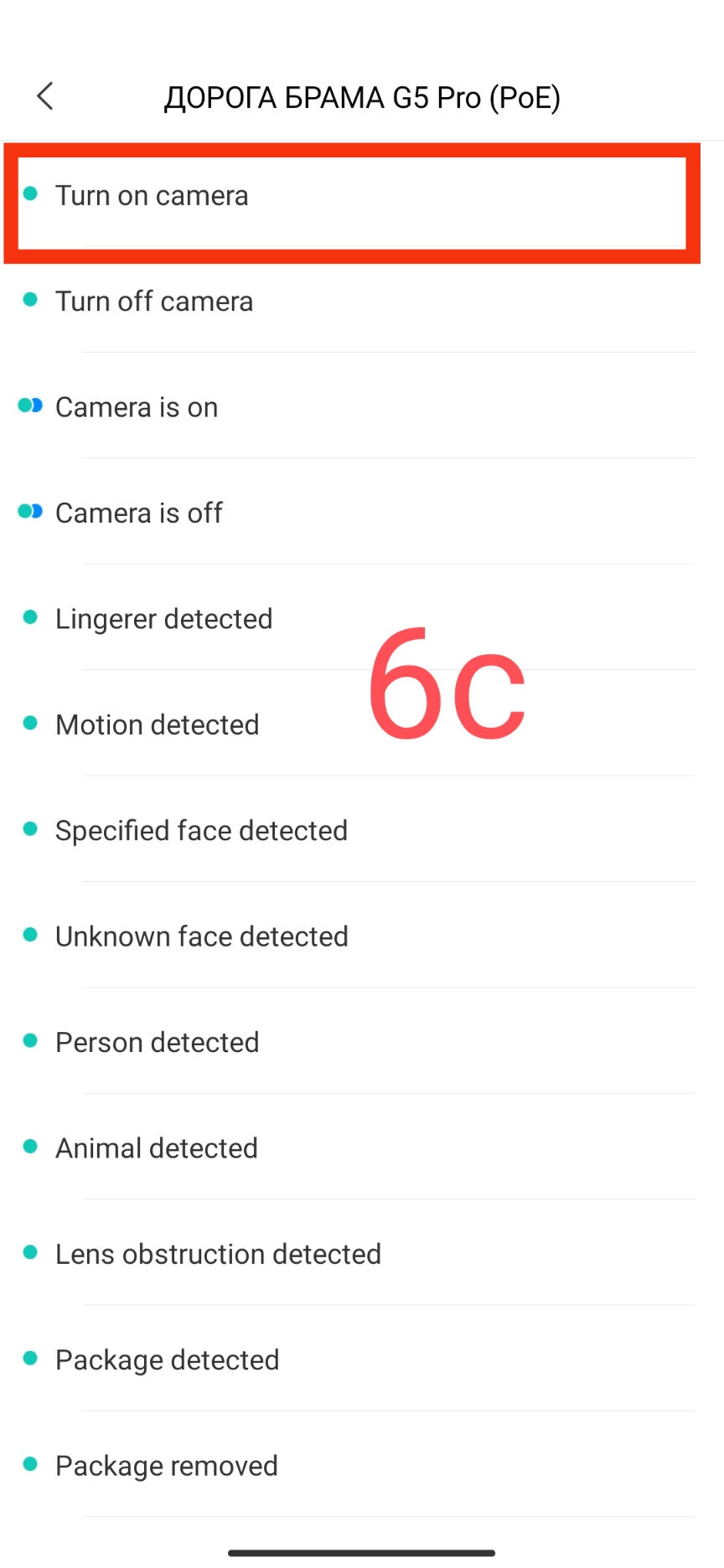Tap the Package removed row
The height and width of the screenshot is (1568, 724).
(x=167, y=1466)
